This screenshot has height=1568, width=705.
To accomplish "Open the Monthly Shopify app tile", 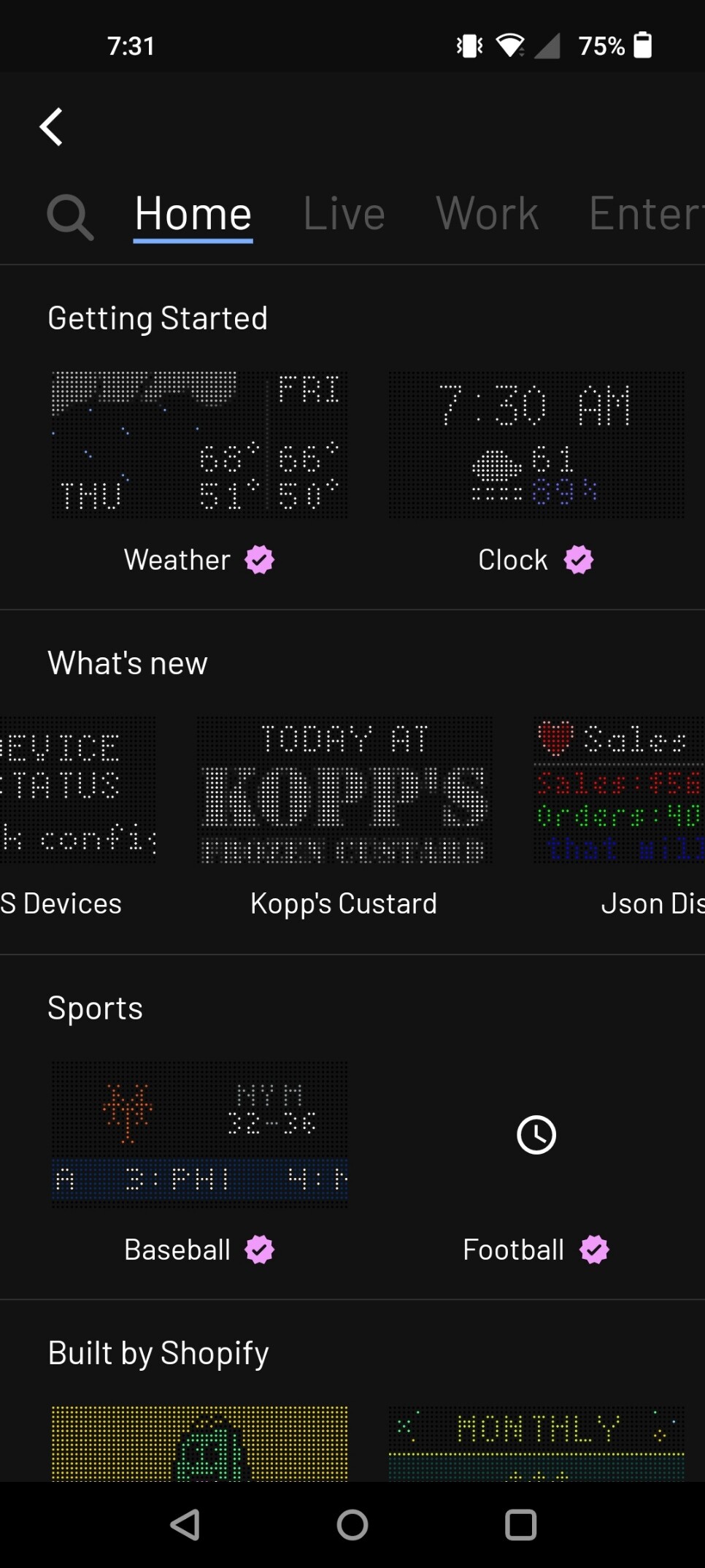I will pos(536,1443).
